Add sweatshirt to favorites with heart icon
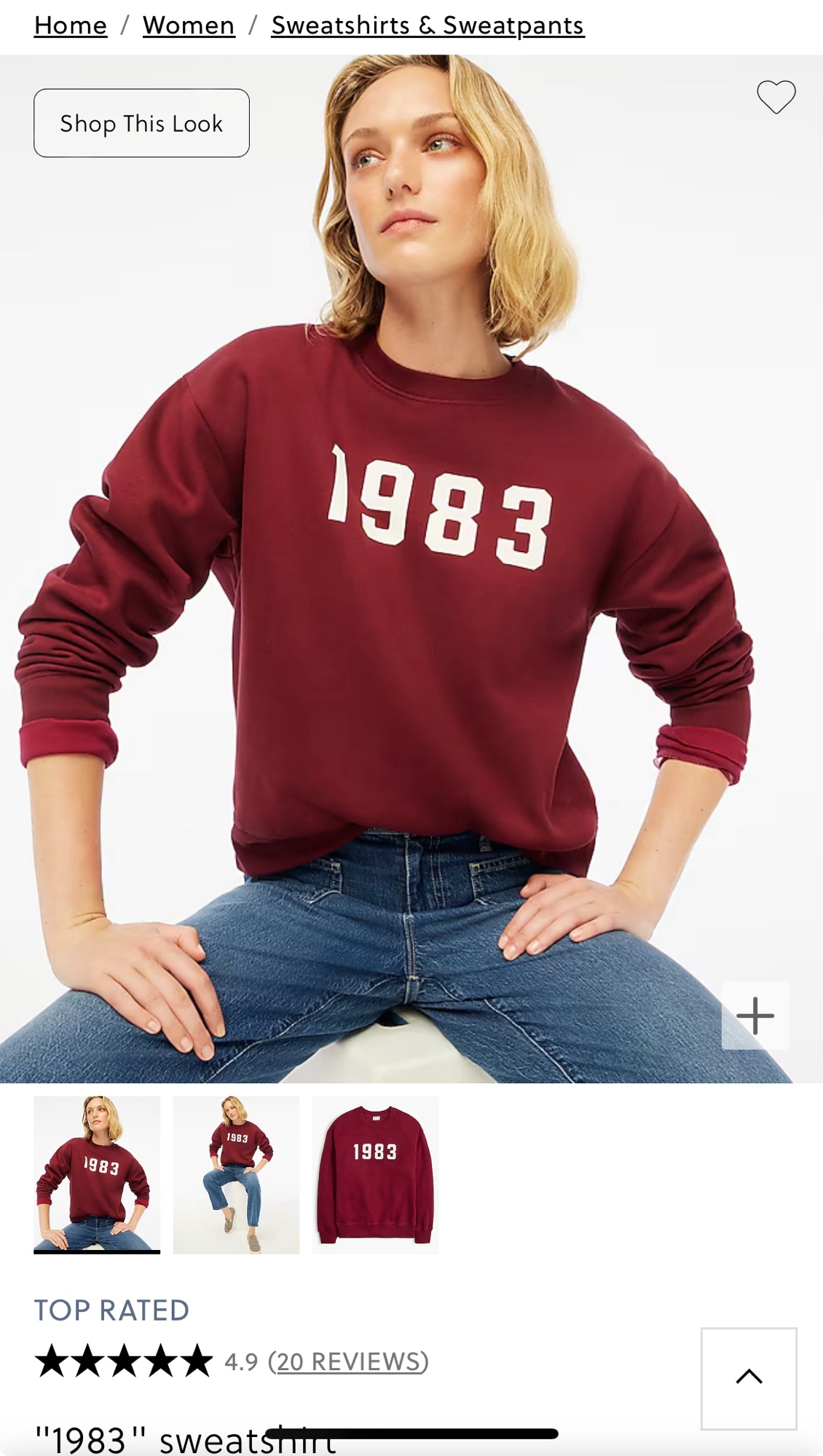The height and width of the screenshot is (1456, 823). pyautogui.click(x=776, y=97)
